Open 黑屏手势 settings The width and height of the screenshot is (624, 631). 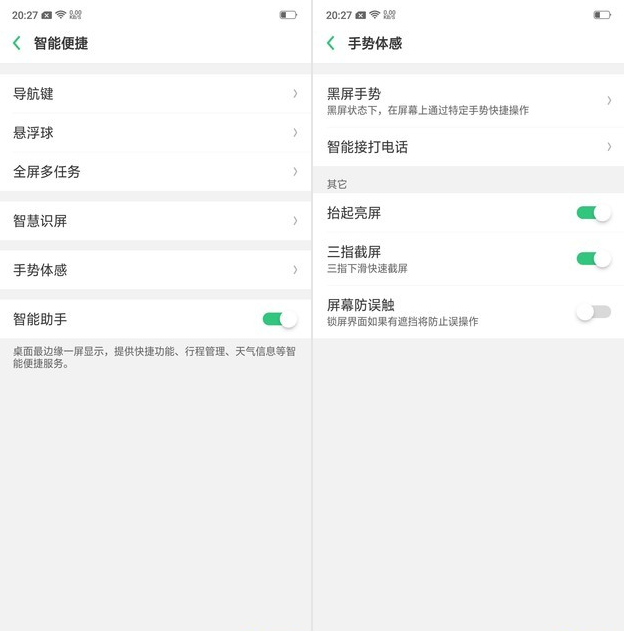[x=468, y=100]
